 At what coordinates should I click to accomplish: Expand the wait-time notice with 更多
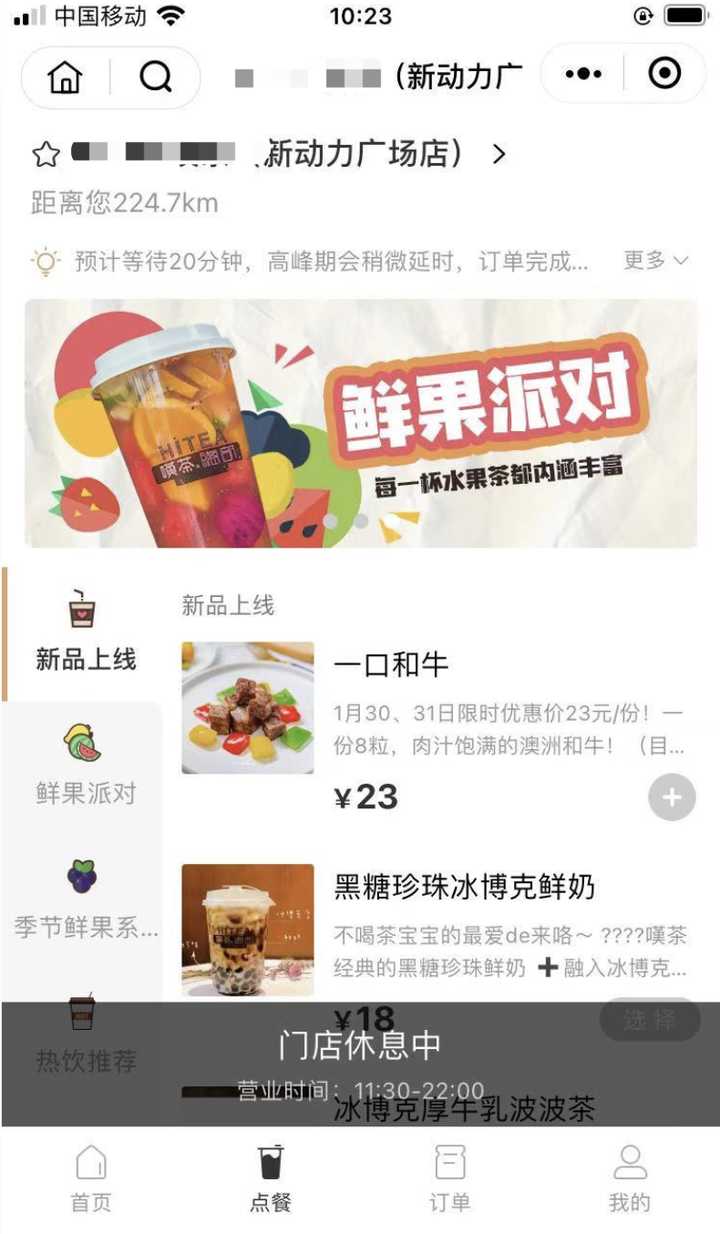pyautogui.click(x=655, y=261)
